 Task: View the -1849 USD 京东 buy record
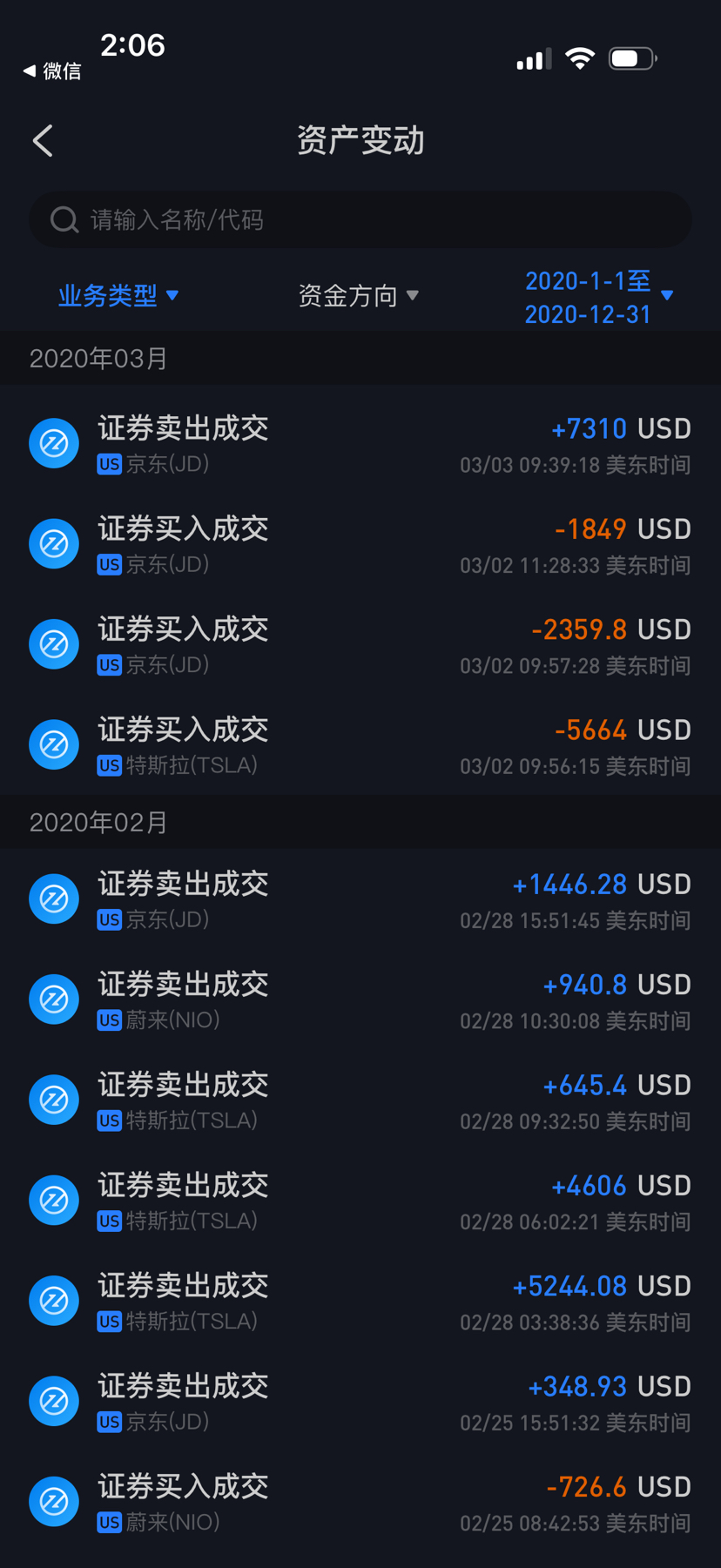click(360, 544)
